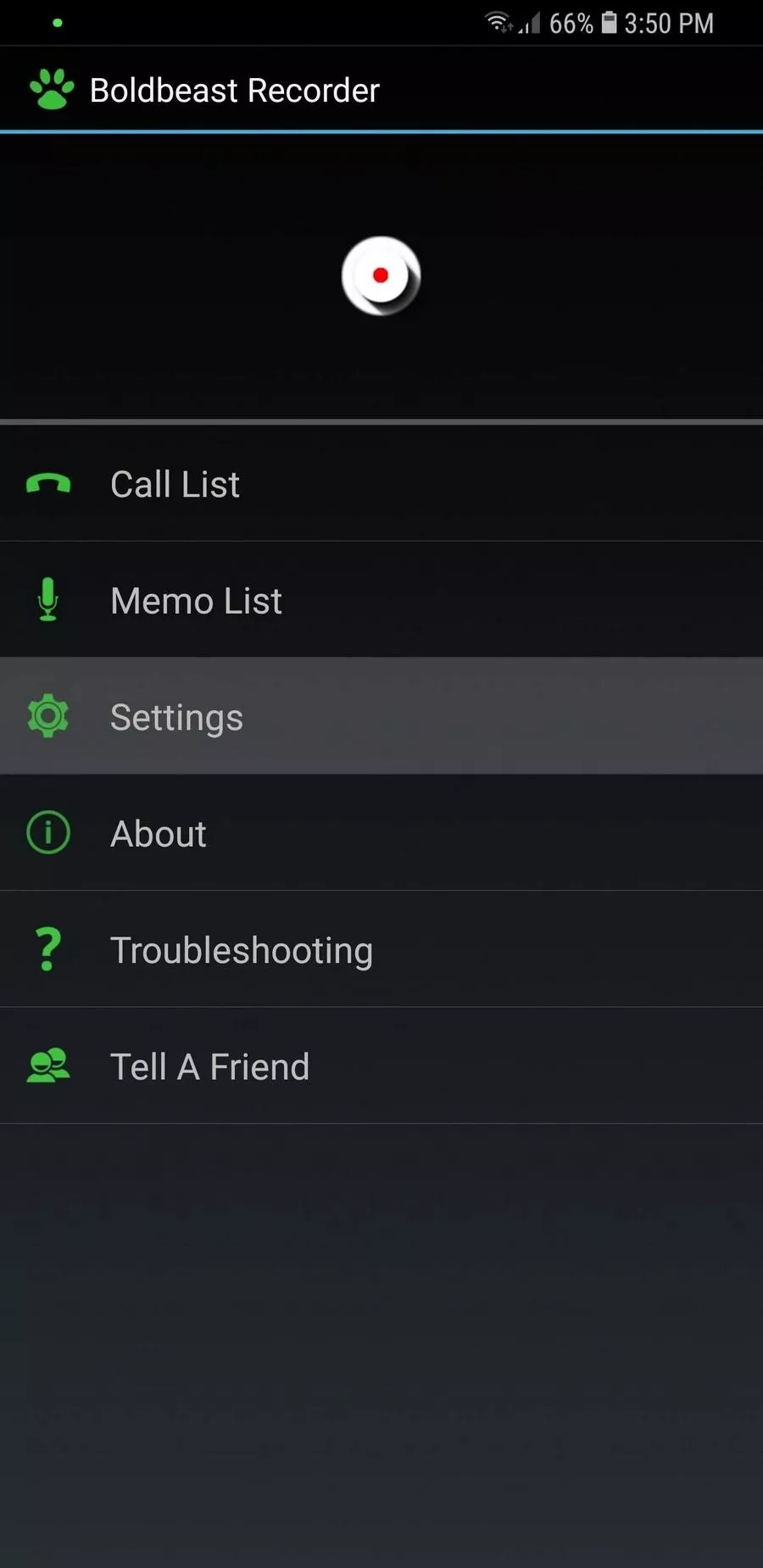Image resolution: width=763 pixels, height=1568 pixels.
Task: Go to Settings
Action: [381, 716]
